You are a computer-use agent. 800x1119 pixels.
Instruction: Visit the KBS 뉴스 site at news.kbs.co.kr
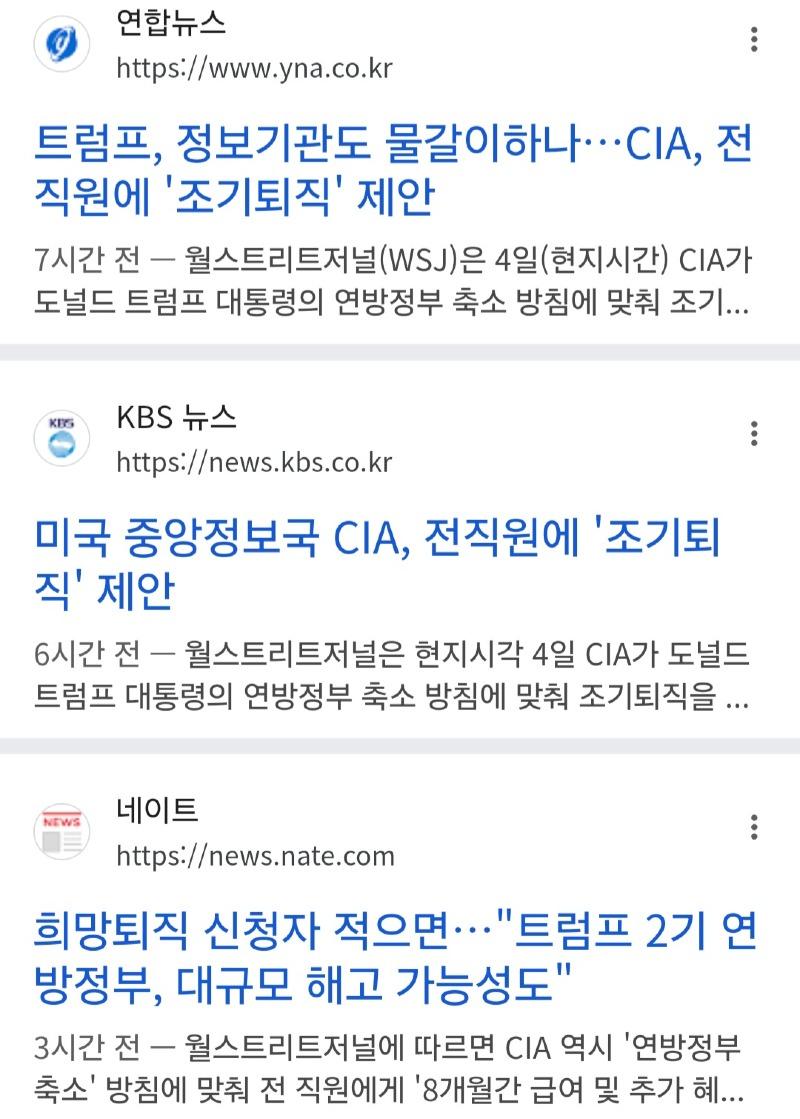click(x=254, y=462)
